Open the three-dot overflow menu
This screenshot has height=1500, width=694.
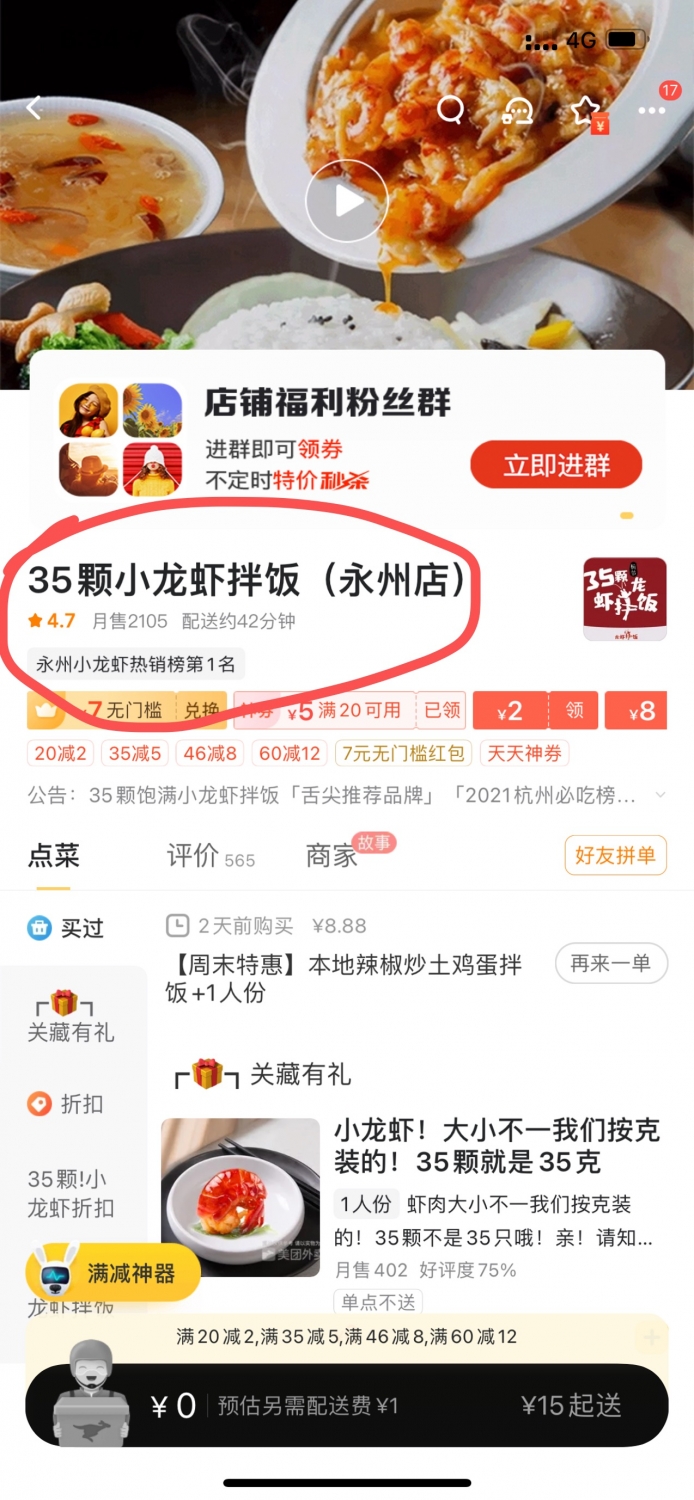click(651, 110)
